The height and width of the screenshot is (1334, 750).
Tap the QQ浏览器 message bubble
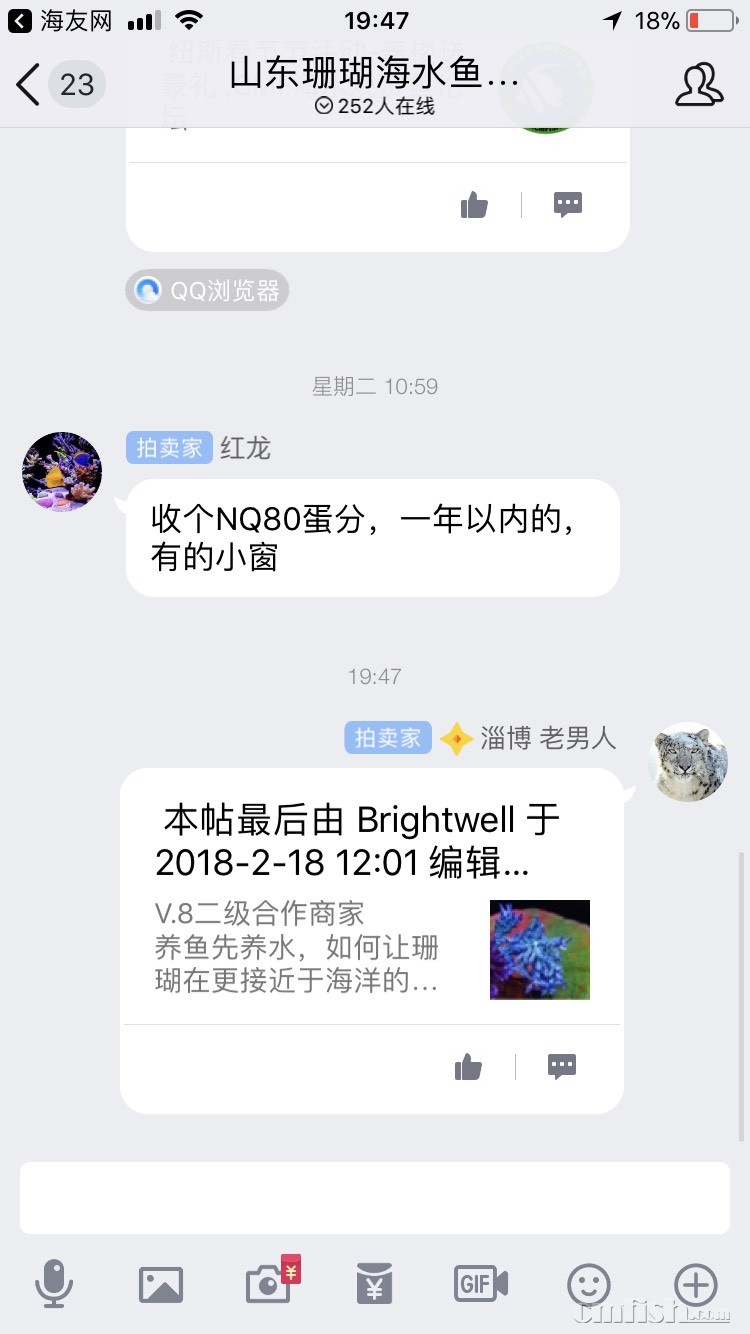207,289
